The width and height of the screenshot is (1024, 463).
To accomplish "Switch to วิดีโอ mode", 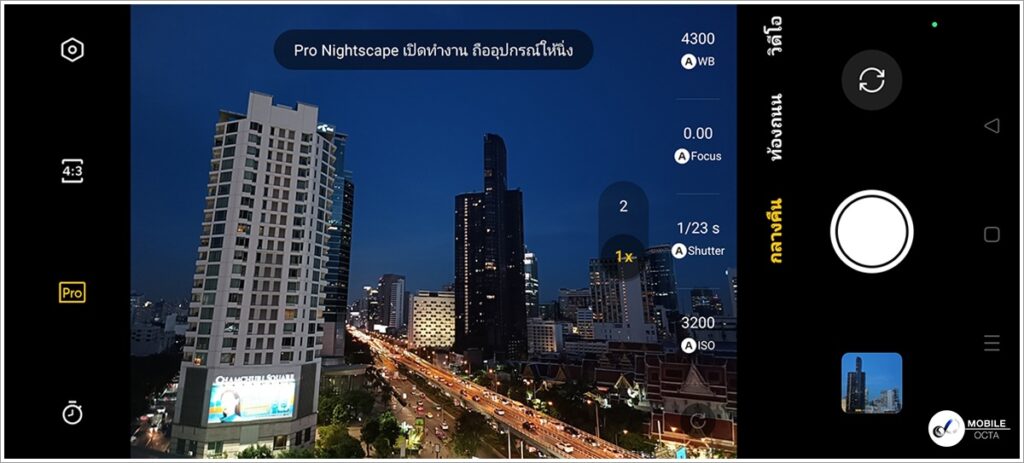I will tap(774, 35).
